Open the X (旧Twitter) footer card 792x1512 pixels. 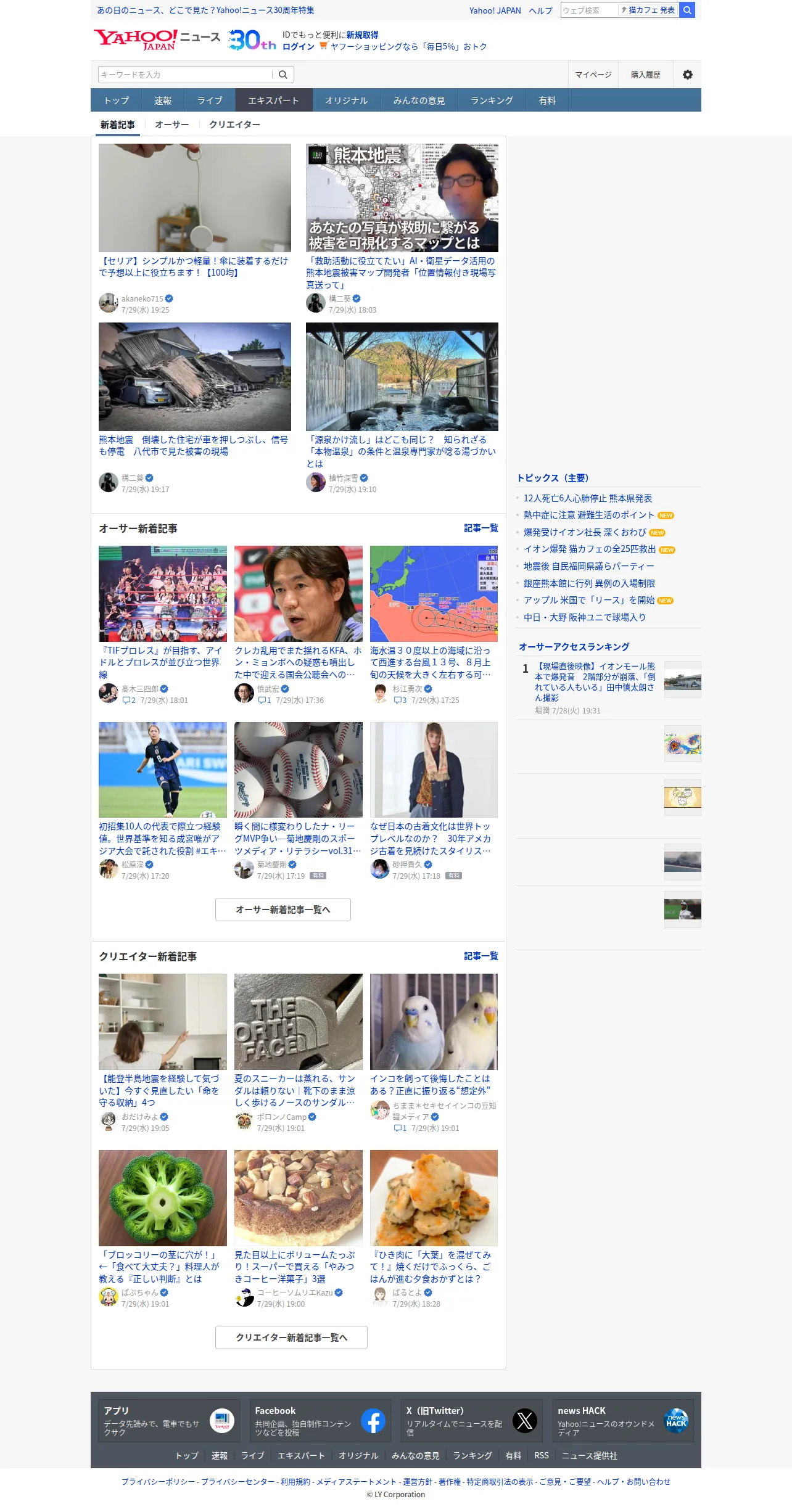472,1421
